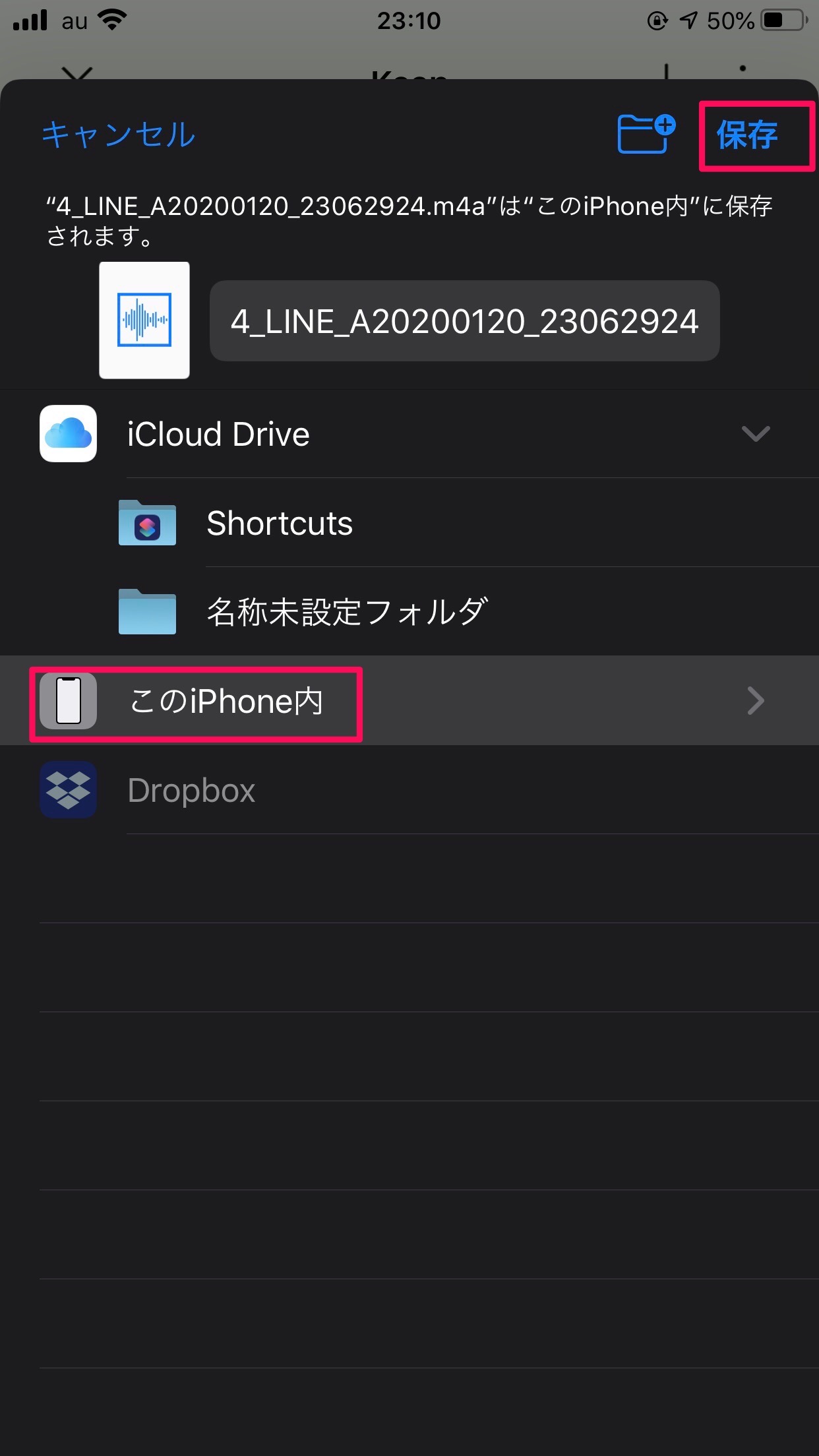Screen dimensions: 819x1456
Task: Tap the iCloud Drive icon
Action: 68,433
